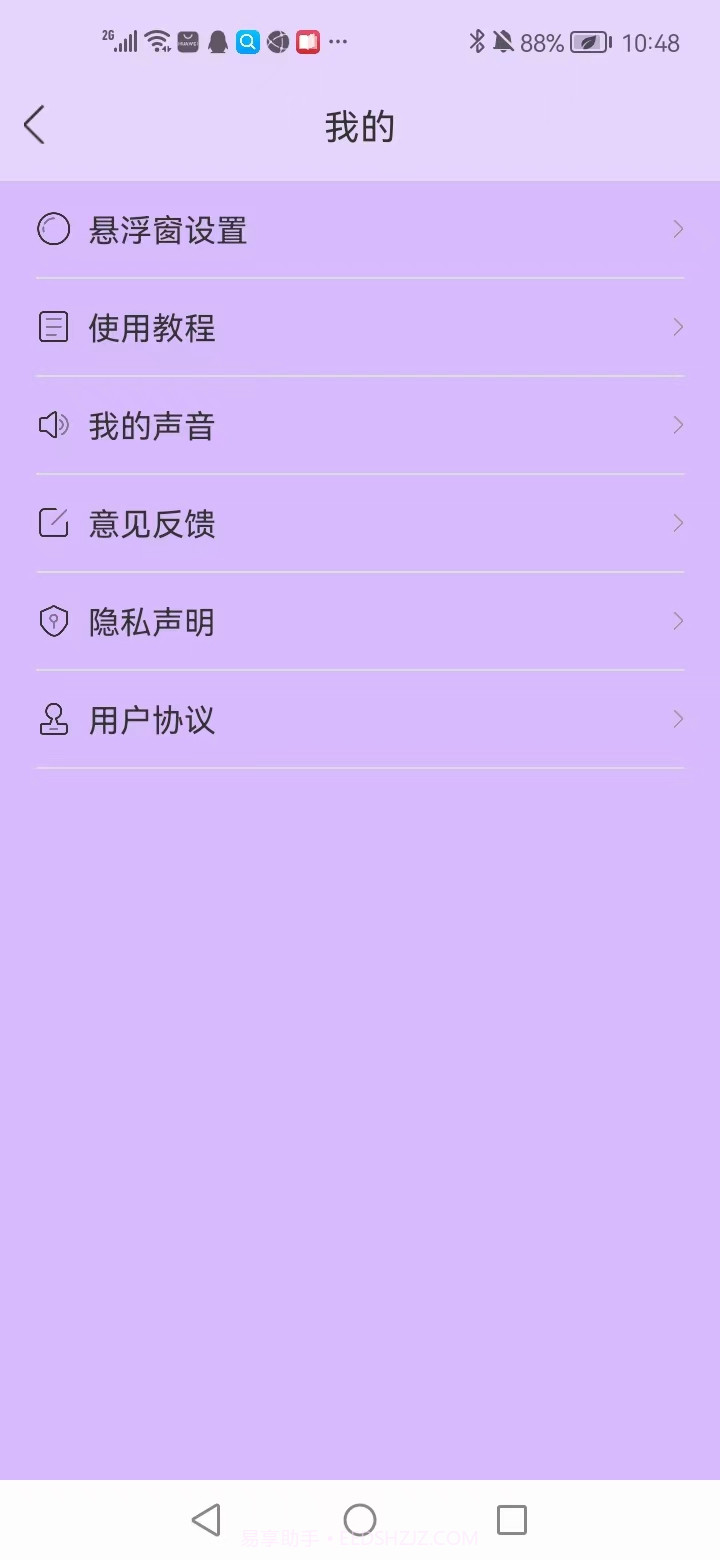Select the 使用教程 tutorial document icon
Image resolution: width=720 pixels, height=1560 pixels.
click(x=53, y=327)
